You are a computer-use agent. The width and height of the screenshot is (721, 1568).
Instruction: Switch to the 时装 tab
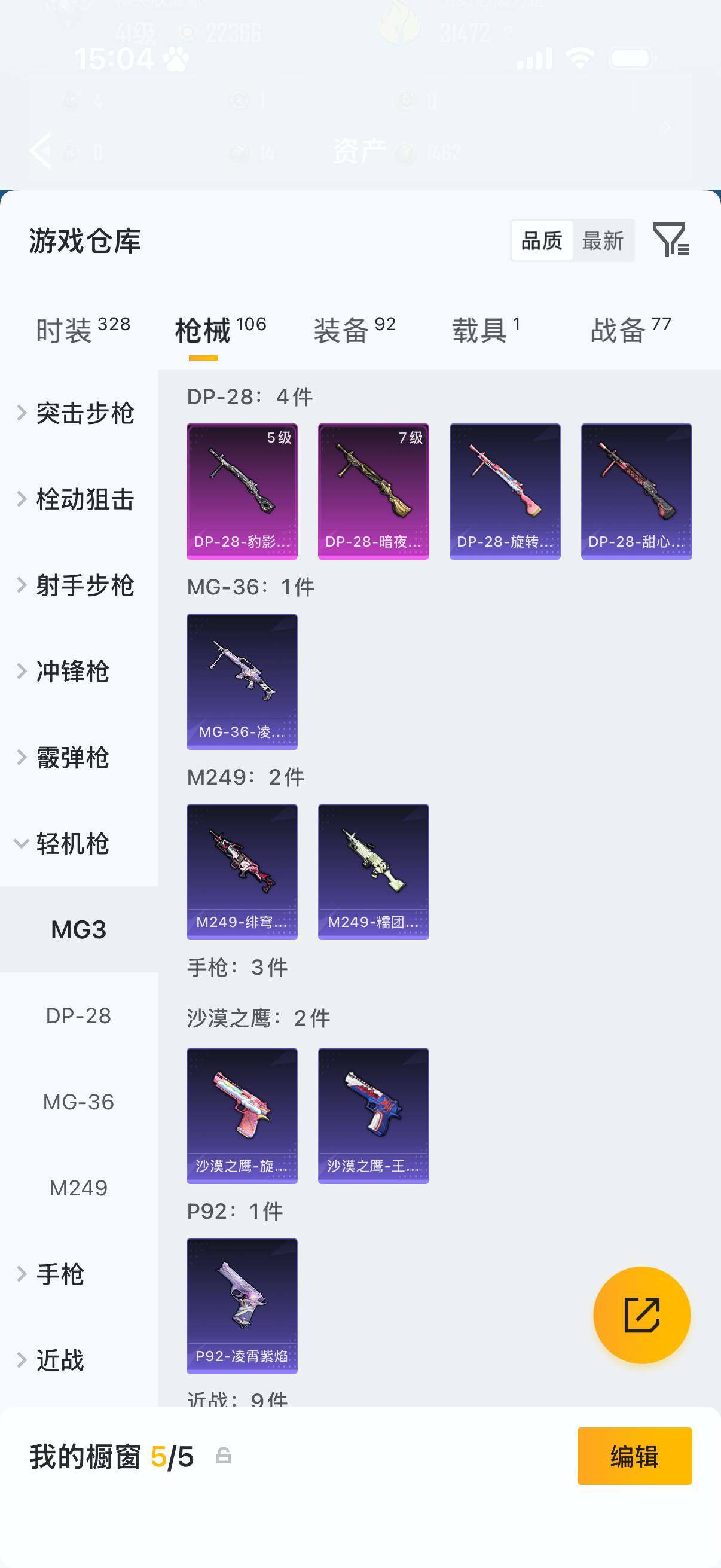(x=83, y=330)
